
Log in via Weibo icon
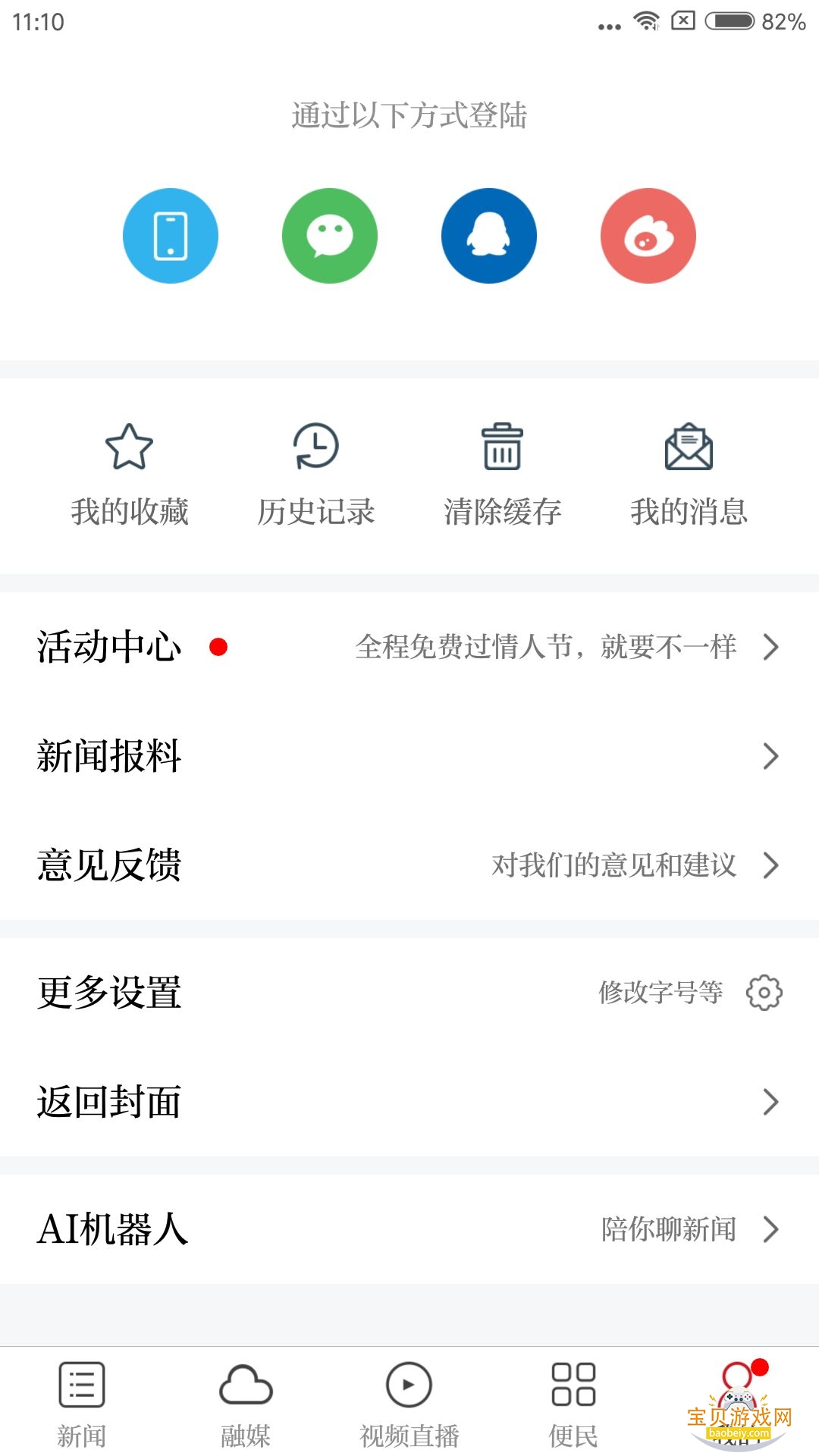(648, 236)
